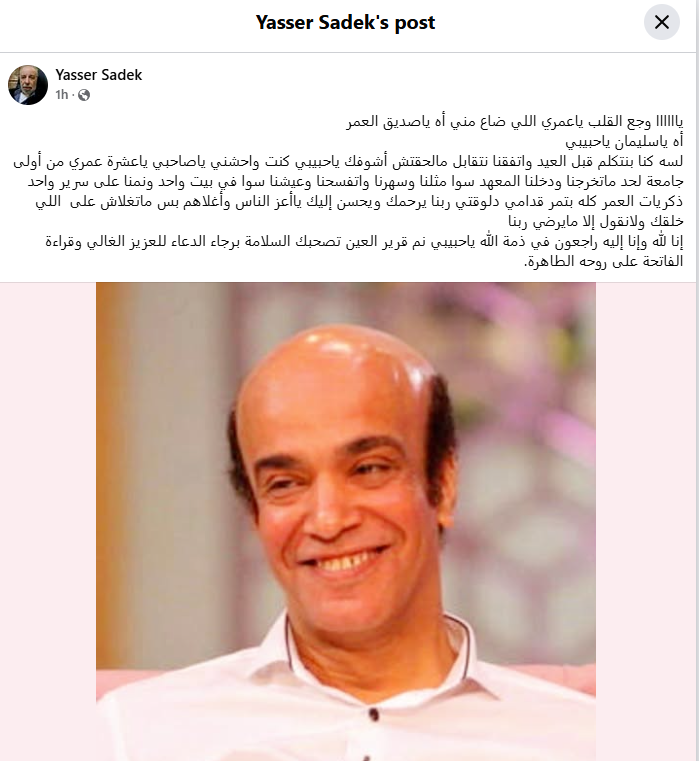This screenshot has width=699, height=761.
Task: Open Yasser Sadek's profile picture
Action: (x=28, y=85)
